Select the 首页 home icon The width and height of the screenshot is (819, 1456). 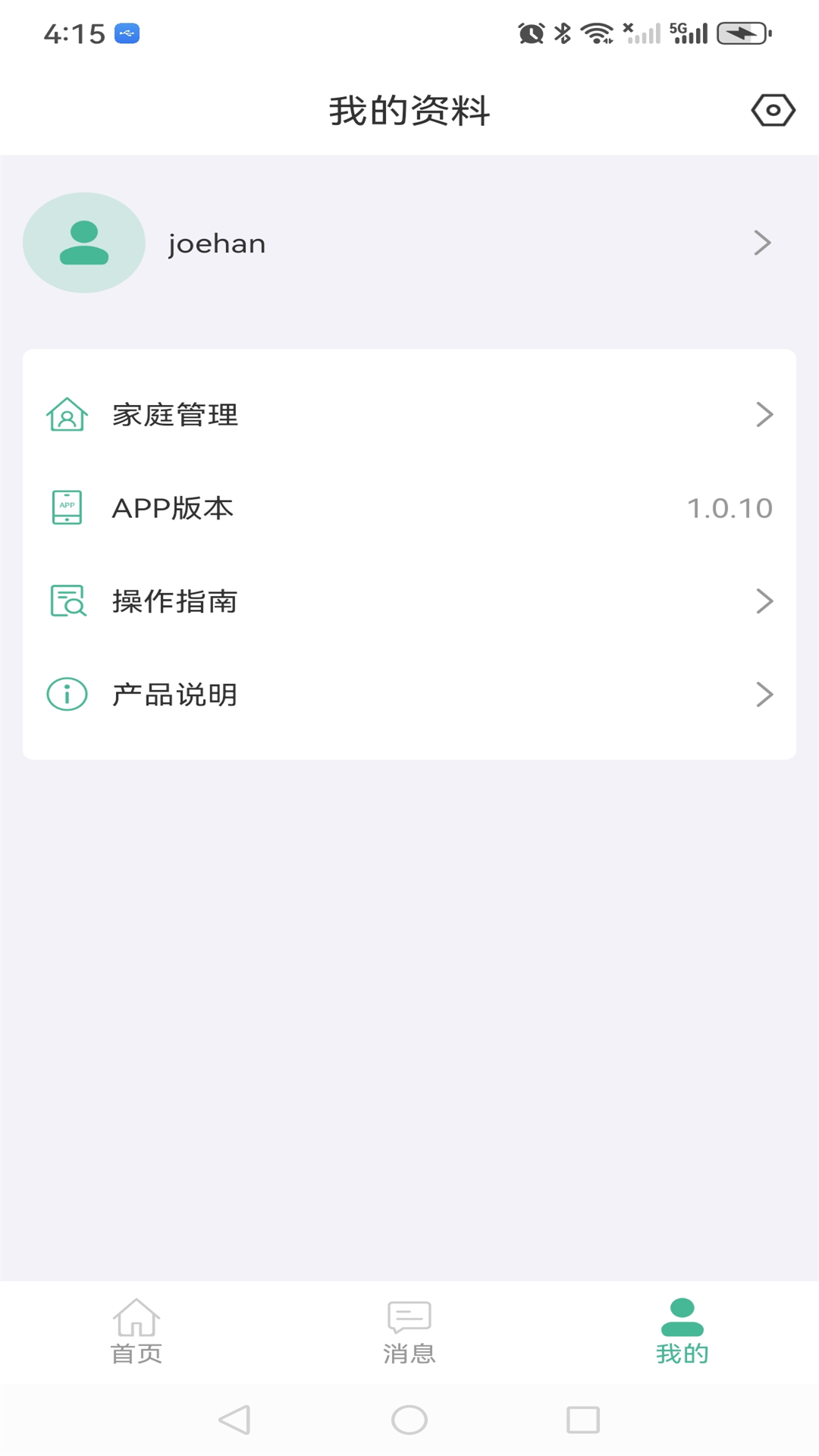(137, 1319)
